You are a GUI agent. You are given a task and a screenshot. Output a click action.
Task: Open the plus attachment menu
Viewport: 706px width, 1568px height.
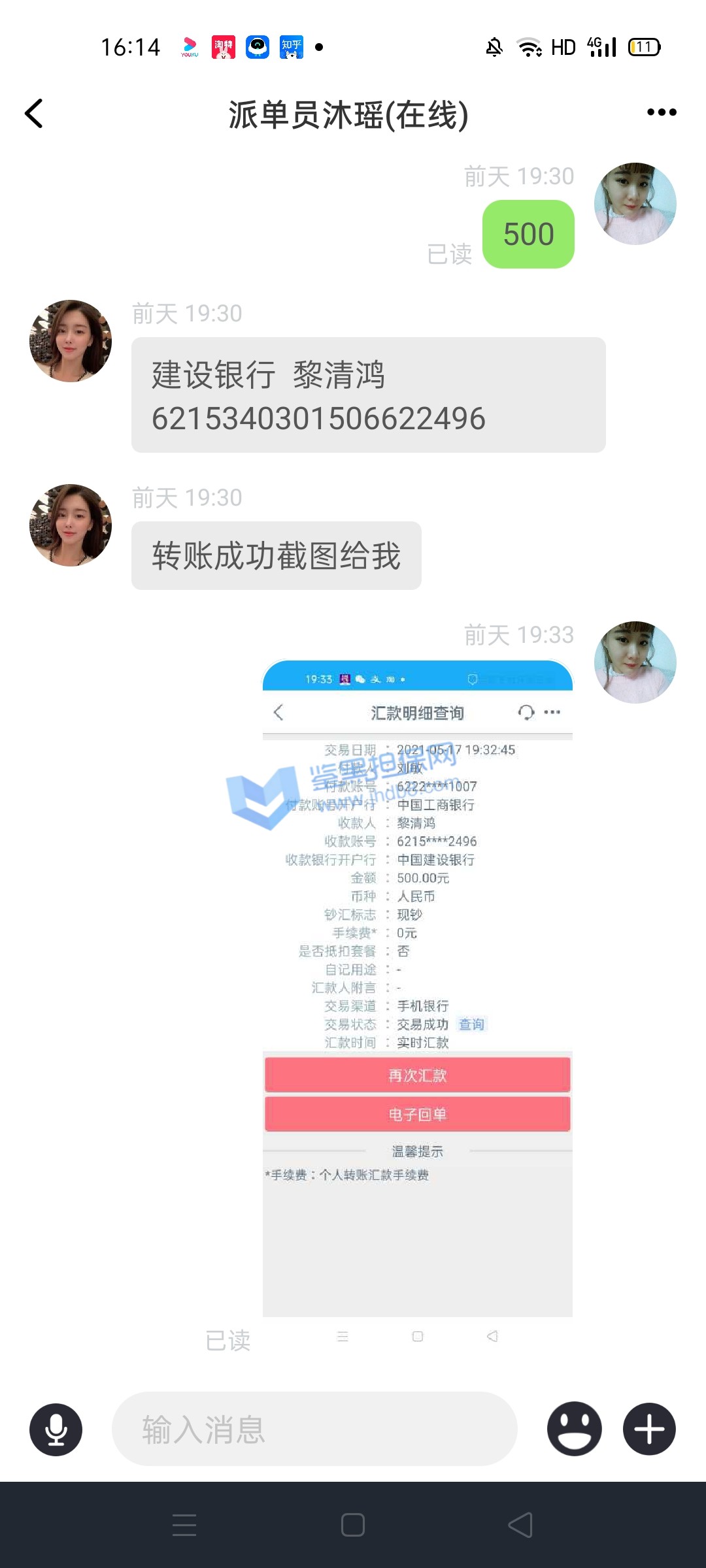tap(649, 1429)
